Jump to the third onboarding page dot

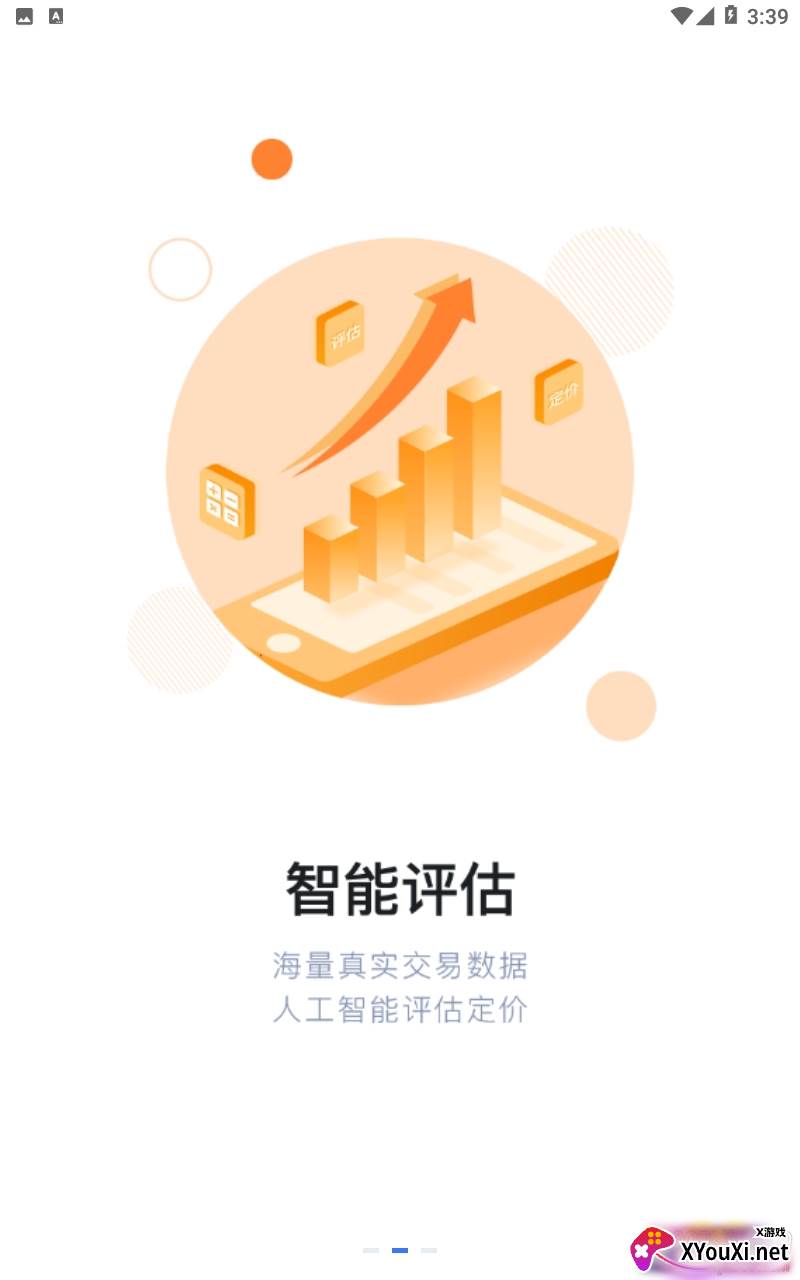pos(429,1250)
